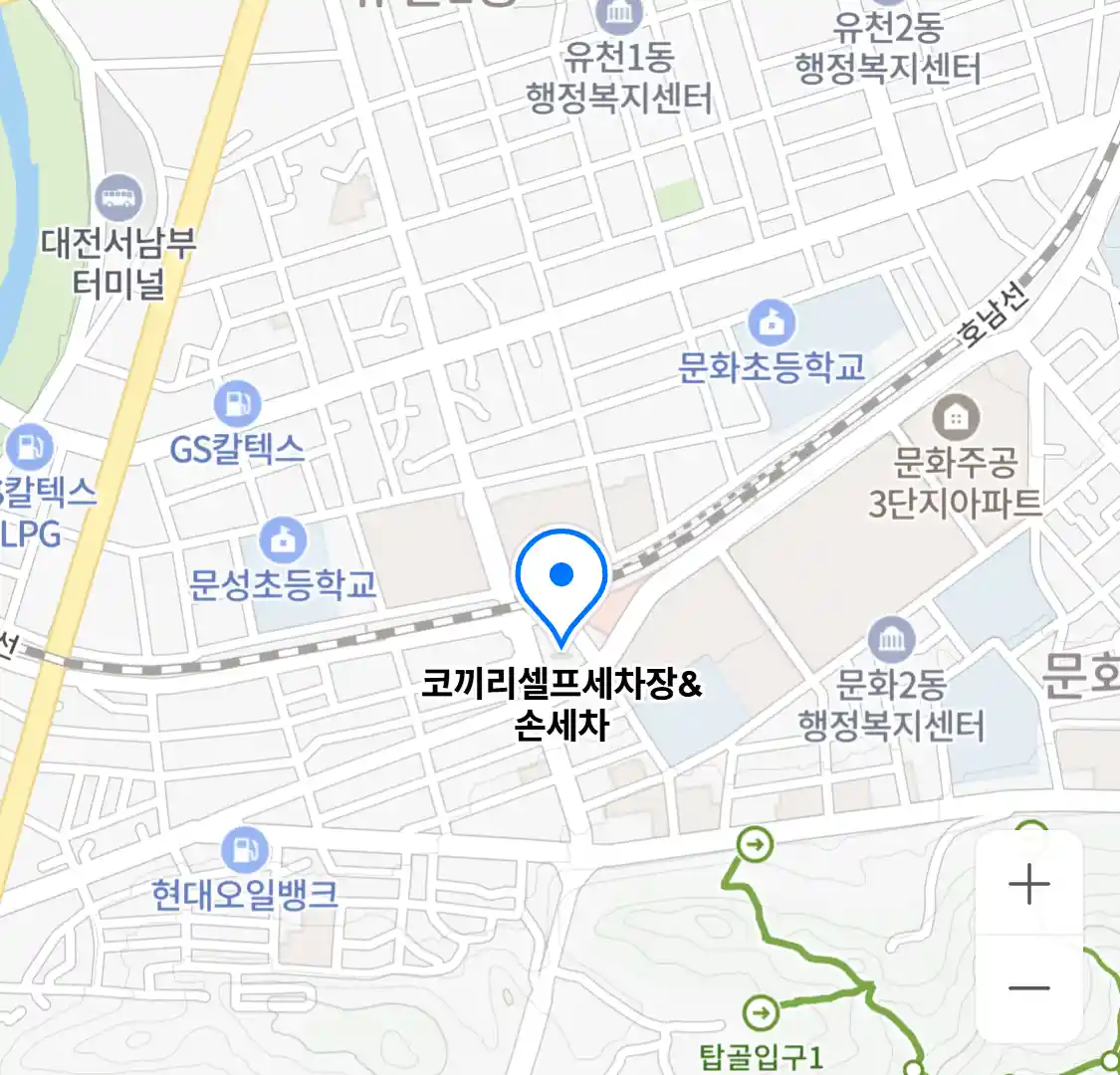
Task: Select the 문성초등학교 school marker
Action: point(284,540)
